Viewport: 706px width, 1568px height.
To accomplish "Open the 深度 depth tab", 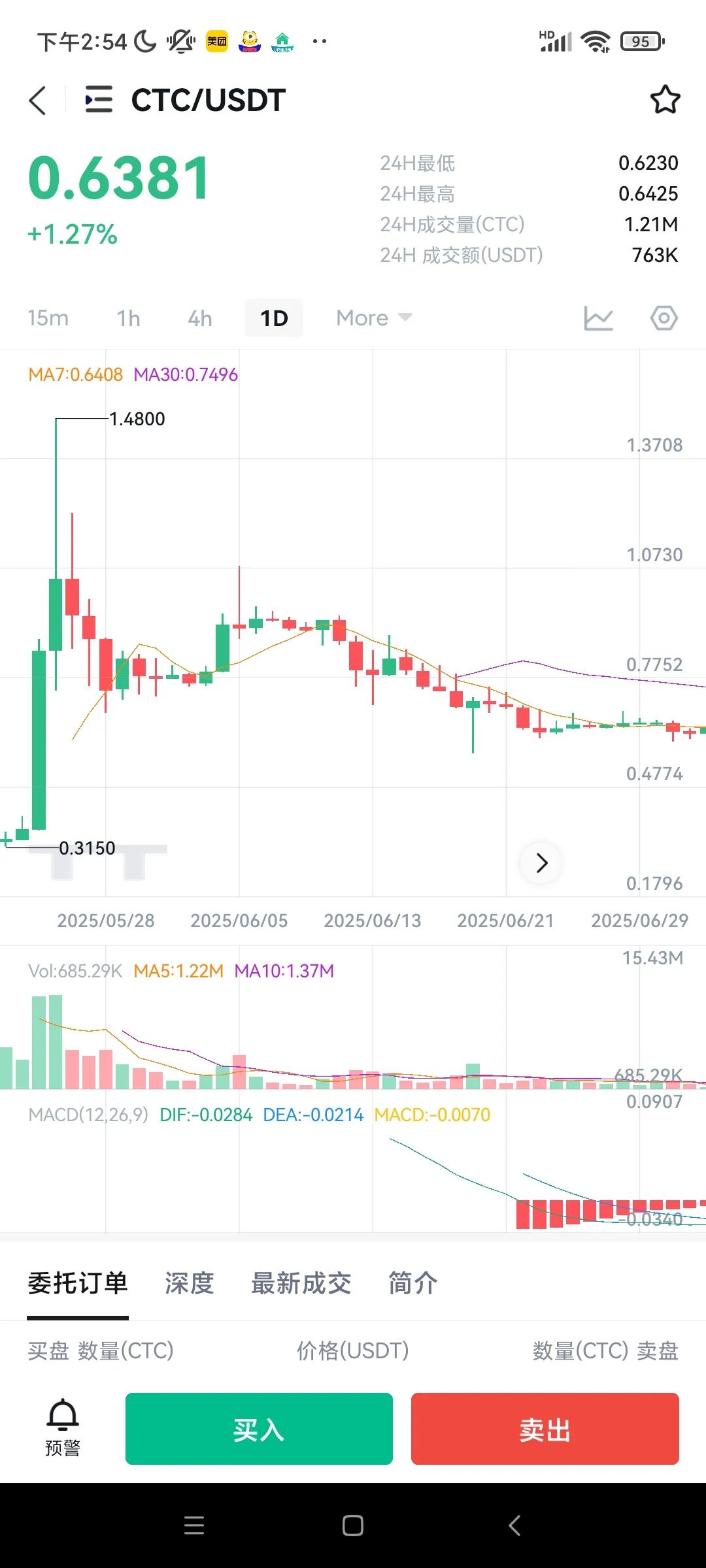I will coord(190,1283).
